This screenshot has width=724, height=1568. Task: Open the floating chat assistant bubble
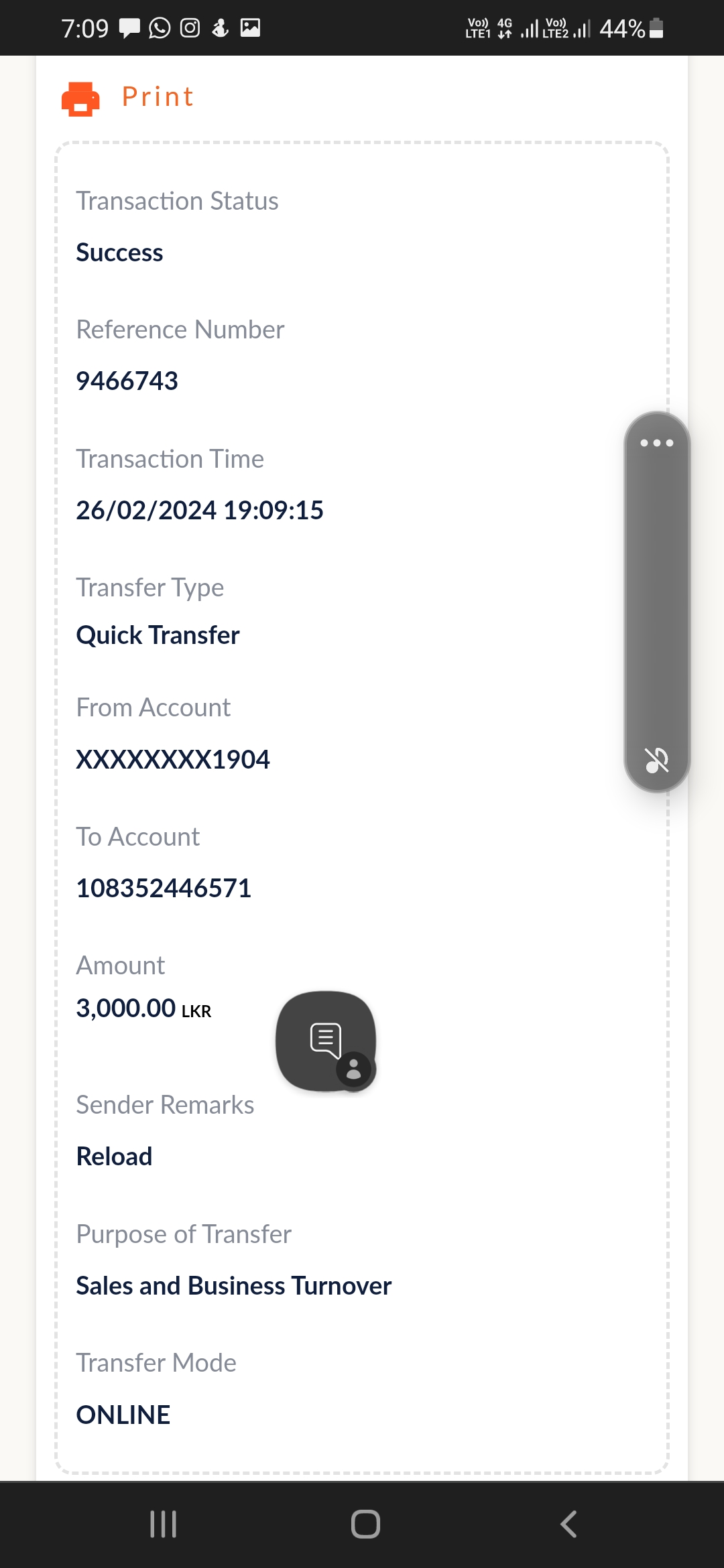[326, 1041]
